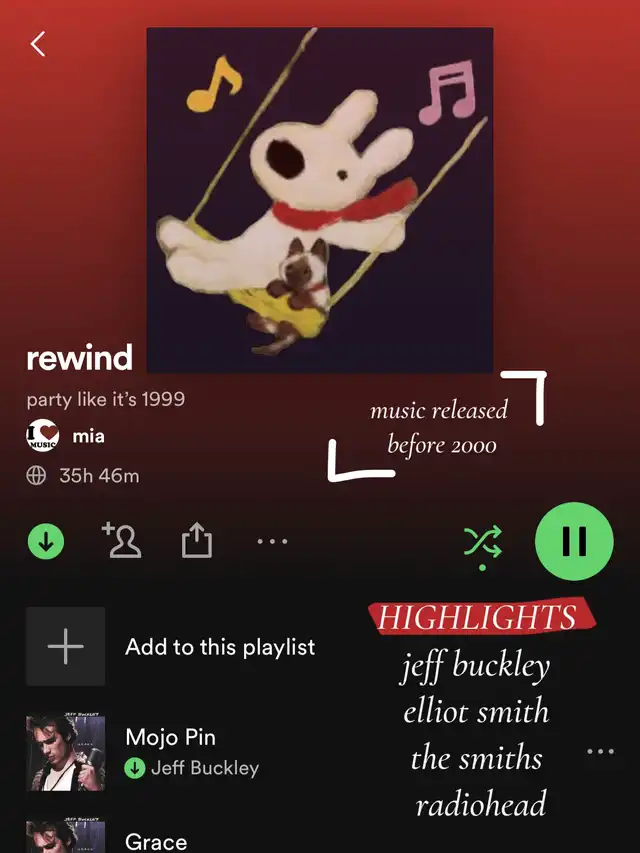
Task: Tap Add to this playlist
Action: pyautogui.click(x=220, y=647)
